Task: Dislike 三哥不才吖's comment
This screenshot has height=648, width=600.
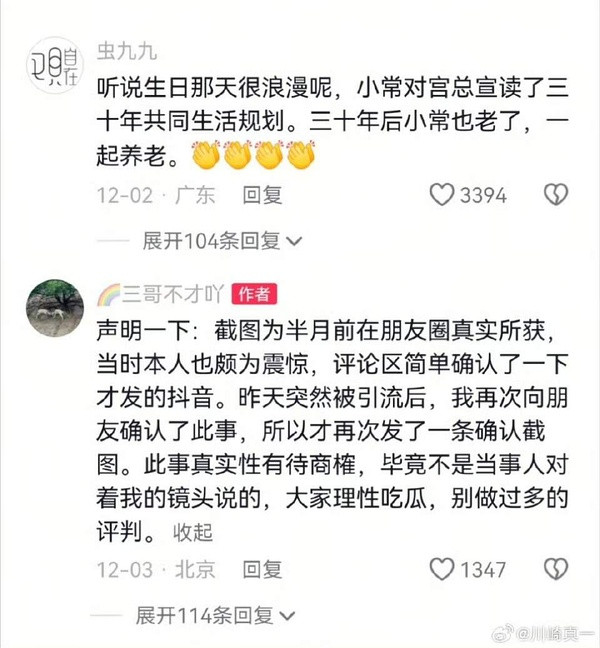Action: coord(555,570)
